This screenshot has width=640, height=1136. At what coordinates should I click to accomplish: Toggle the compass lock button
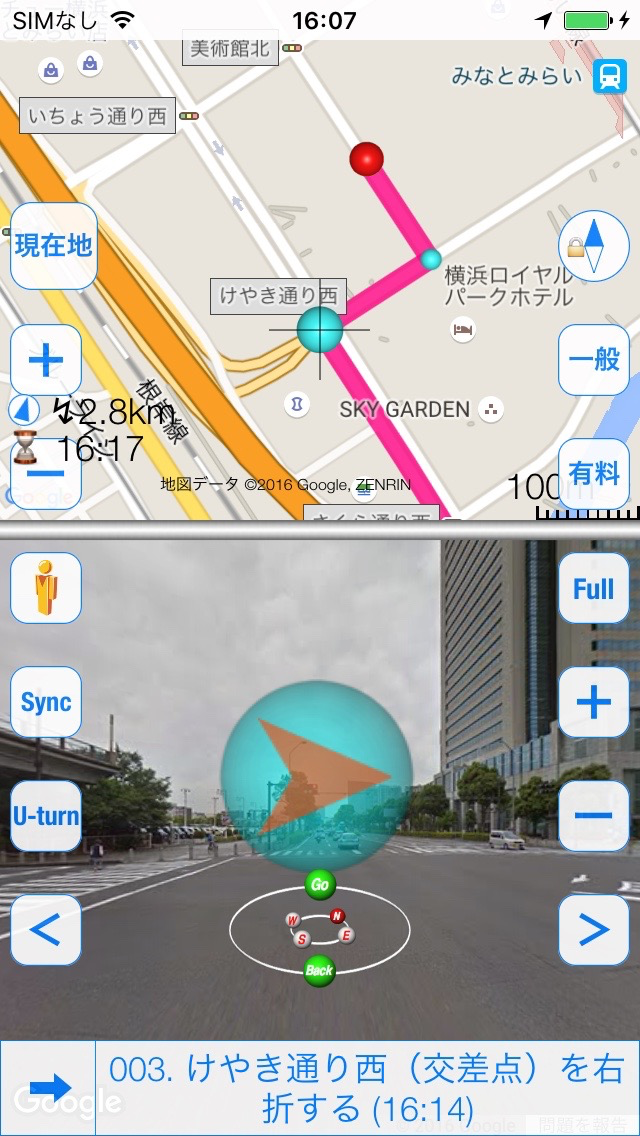click(x=594, y=246)
